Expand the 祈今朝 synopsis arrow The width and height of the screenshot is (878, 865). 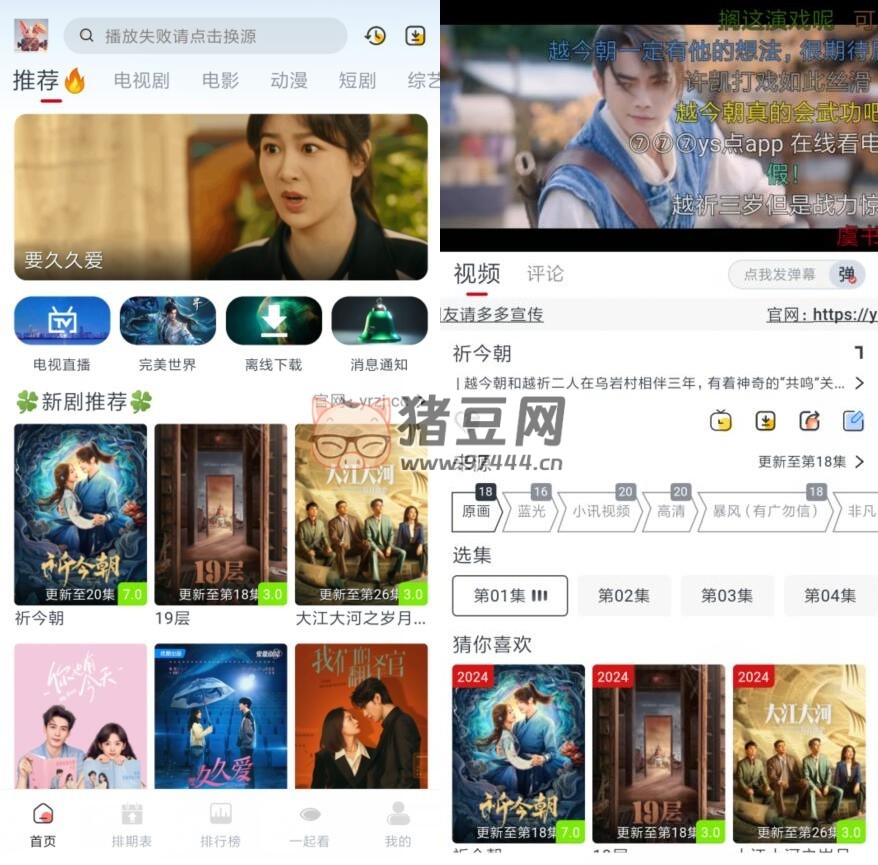point(859,383)
